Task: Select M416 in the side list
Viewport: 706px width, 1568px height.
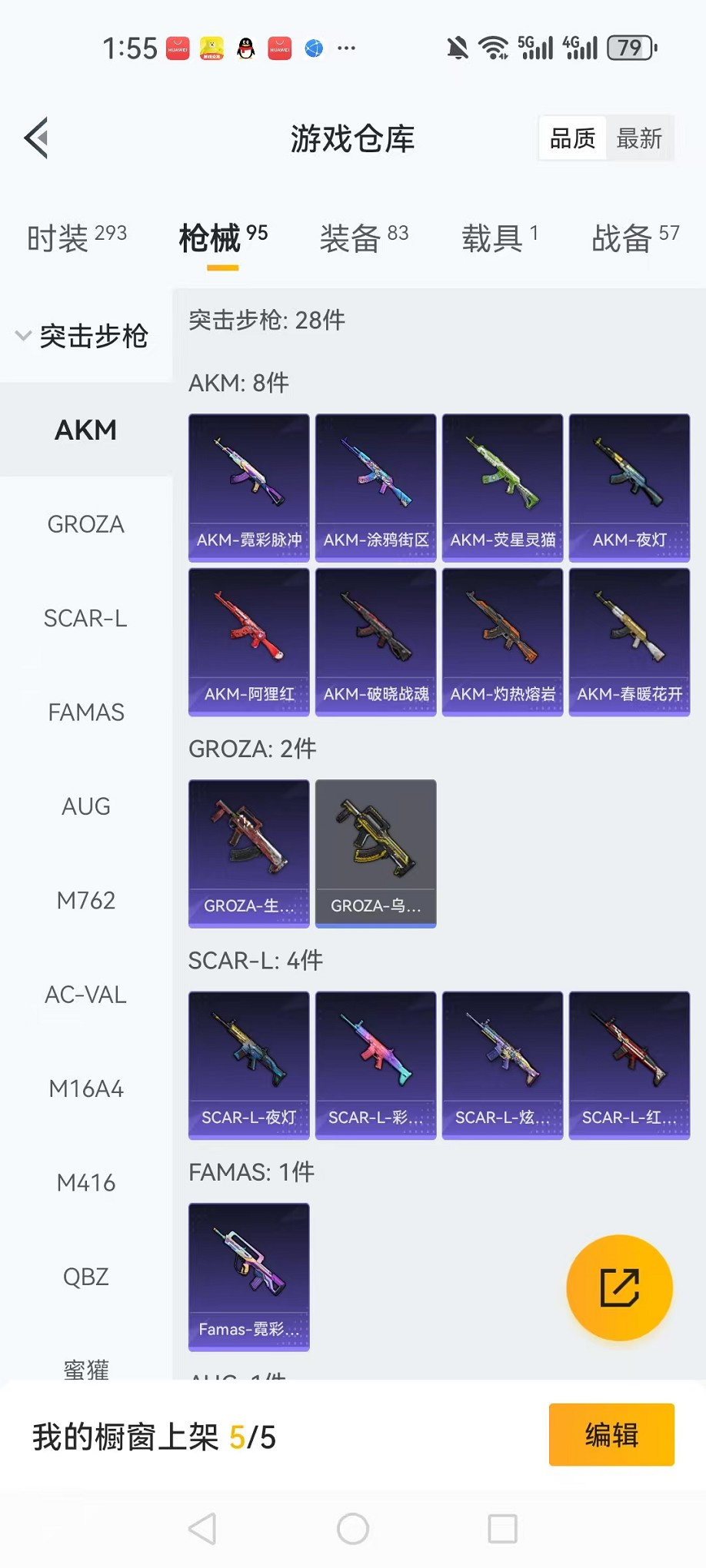Action: [85, 1182]
